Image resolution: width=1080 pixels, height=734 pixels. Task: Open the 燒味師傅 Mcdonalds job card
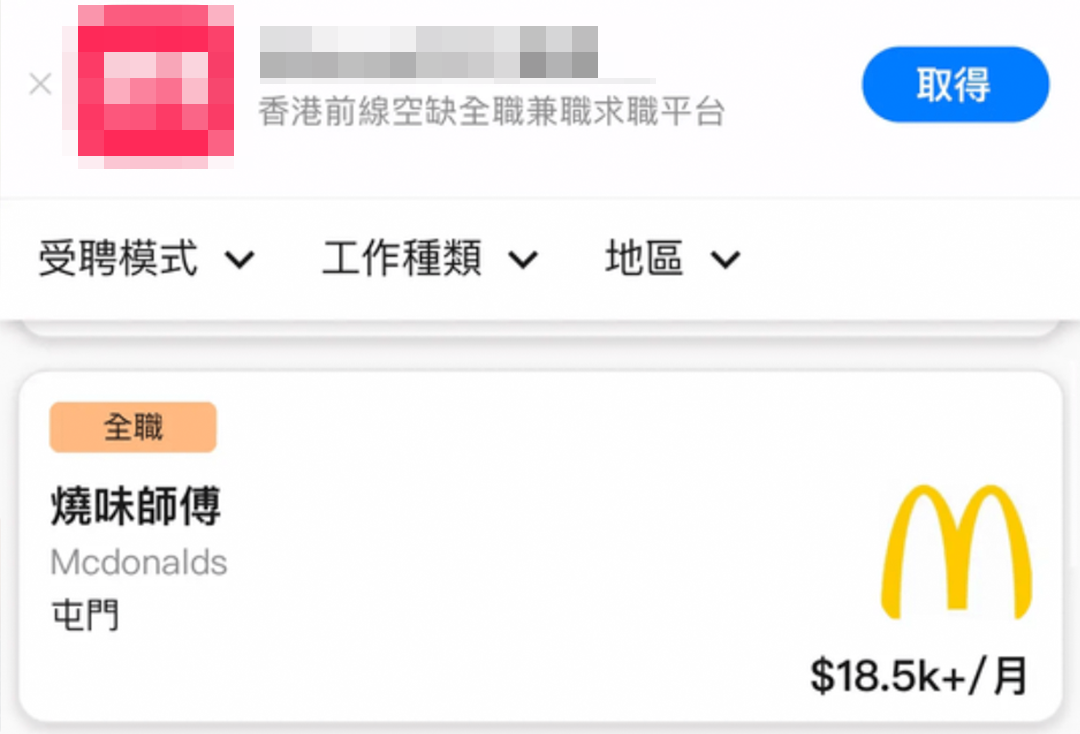[540, 545]
